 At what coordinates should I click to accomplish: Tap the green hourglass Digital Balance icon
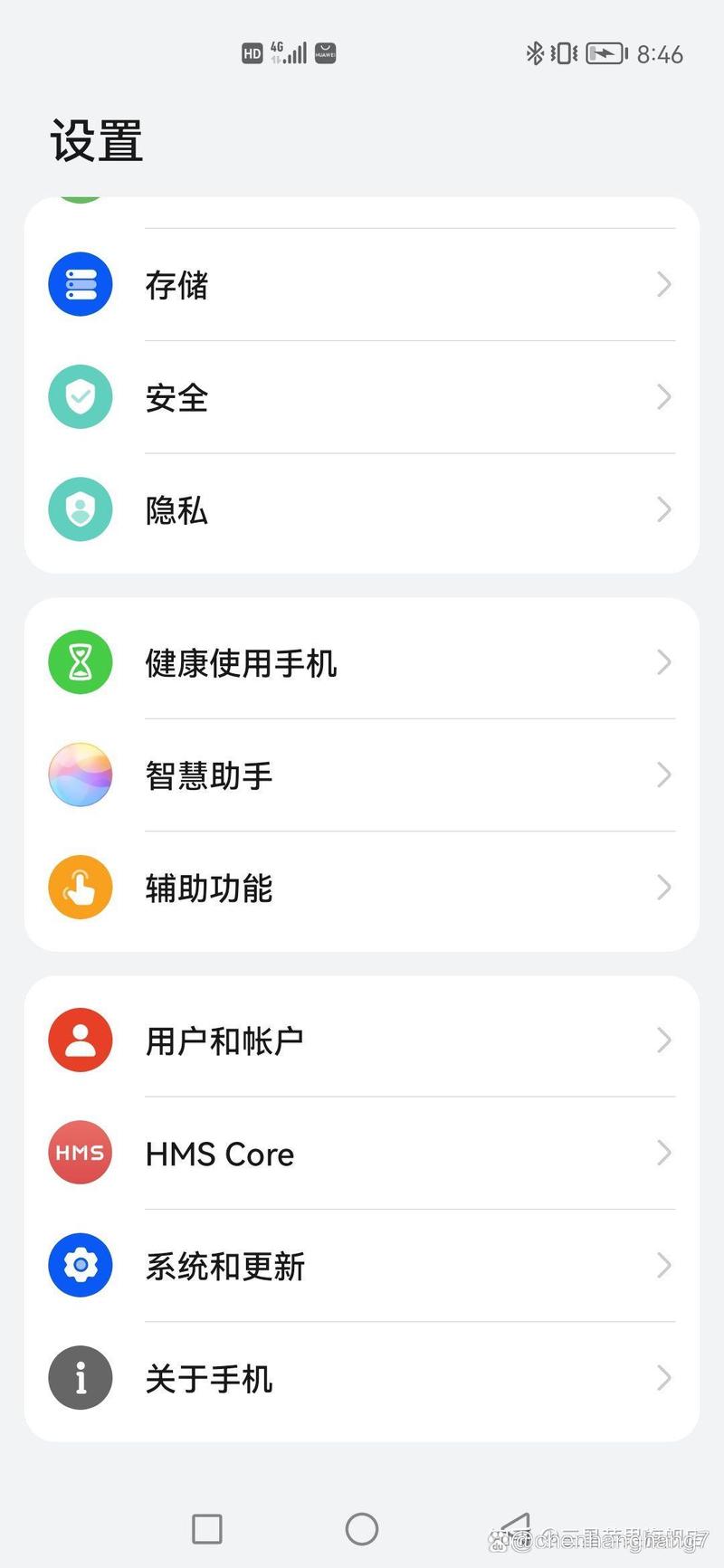click(x=80, y=661)
